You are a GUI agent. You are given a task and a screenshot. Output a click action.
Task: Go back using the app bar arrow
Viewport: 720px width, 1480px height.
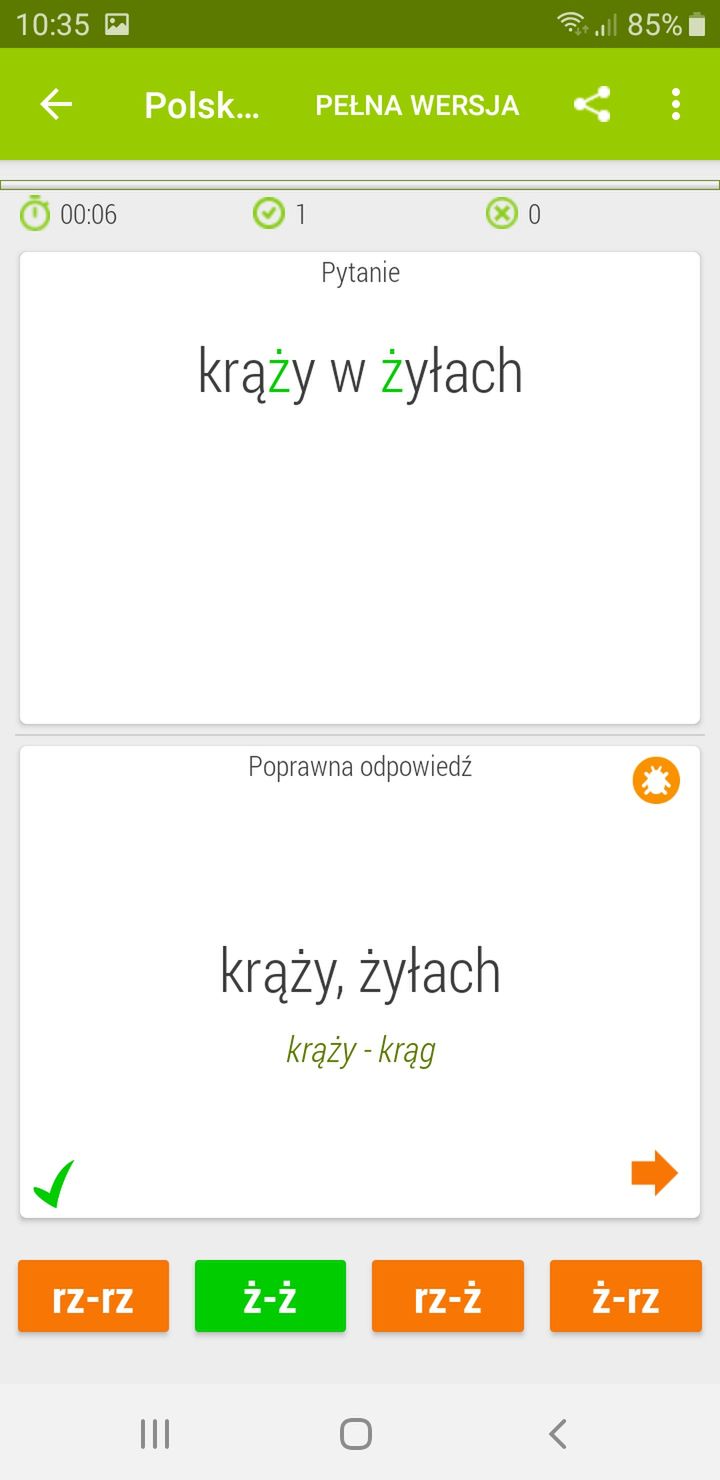[x=56, y=104]
